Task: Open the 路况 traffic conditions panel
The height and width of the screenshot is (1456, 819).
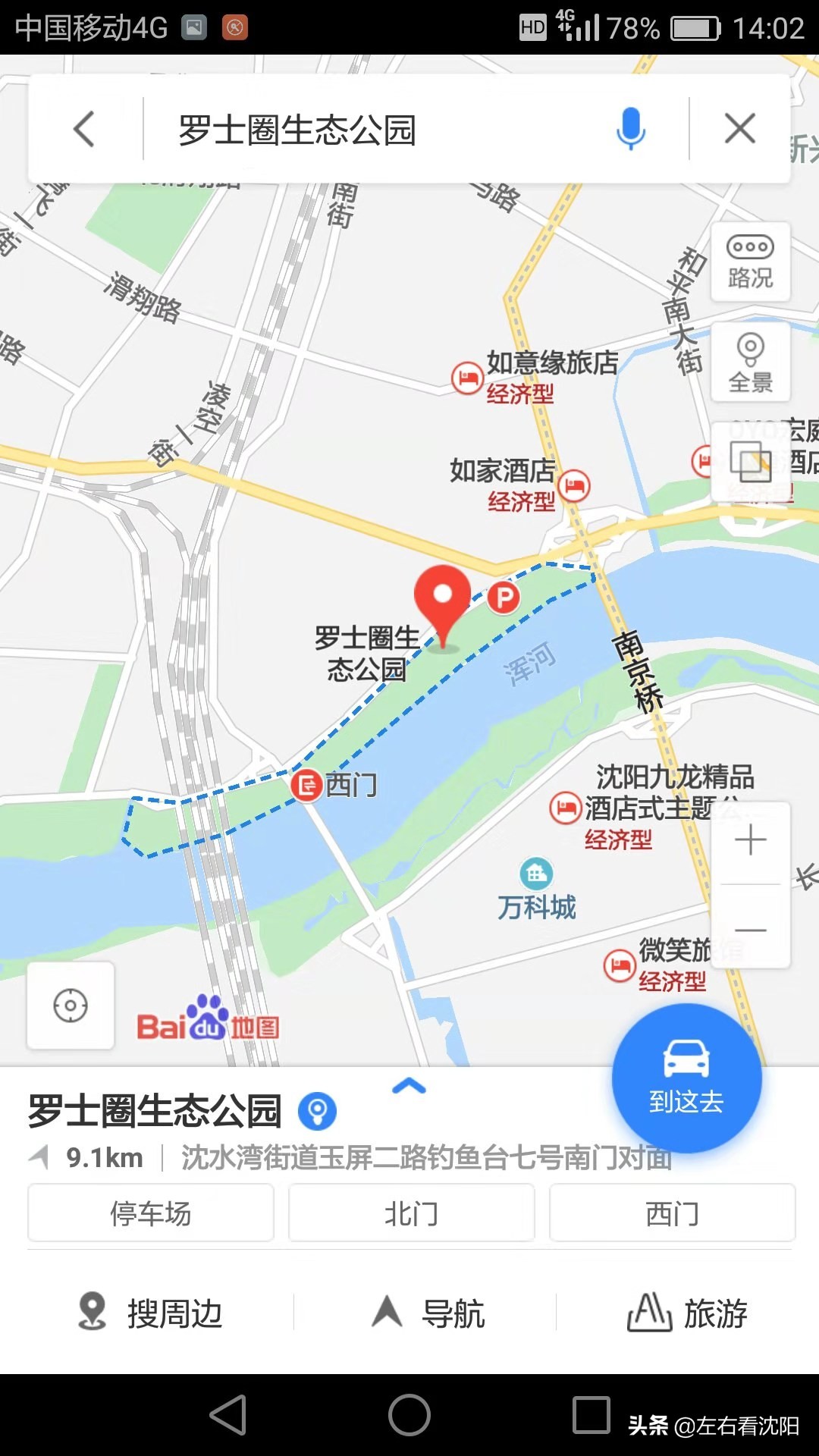Action: click(x=750, y=263)
